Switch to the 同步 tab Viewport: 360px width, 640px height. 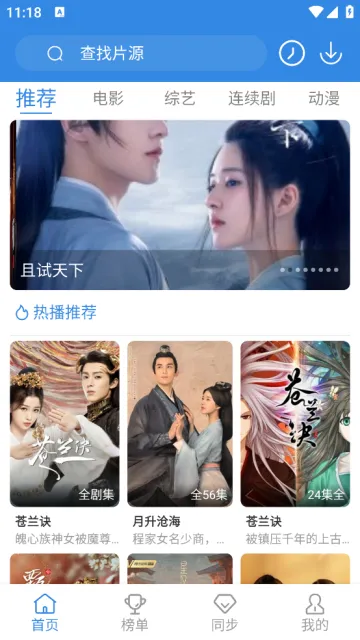[225, 612]
